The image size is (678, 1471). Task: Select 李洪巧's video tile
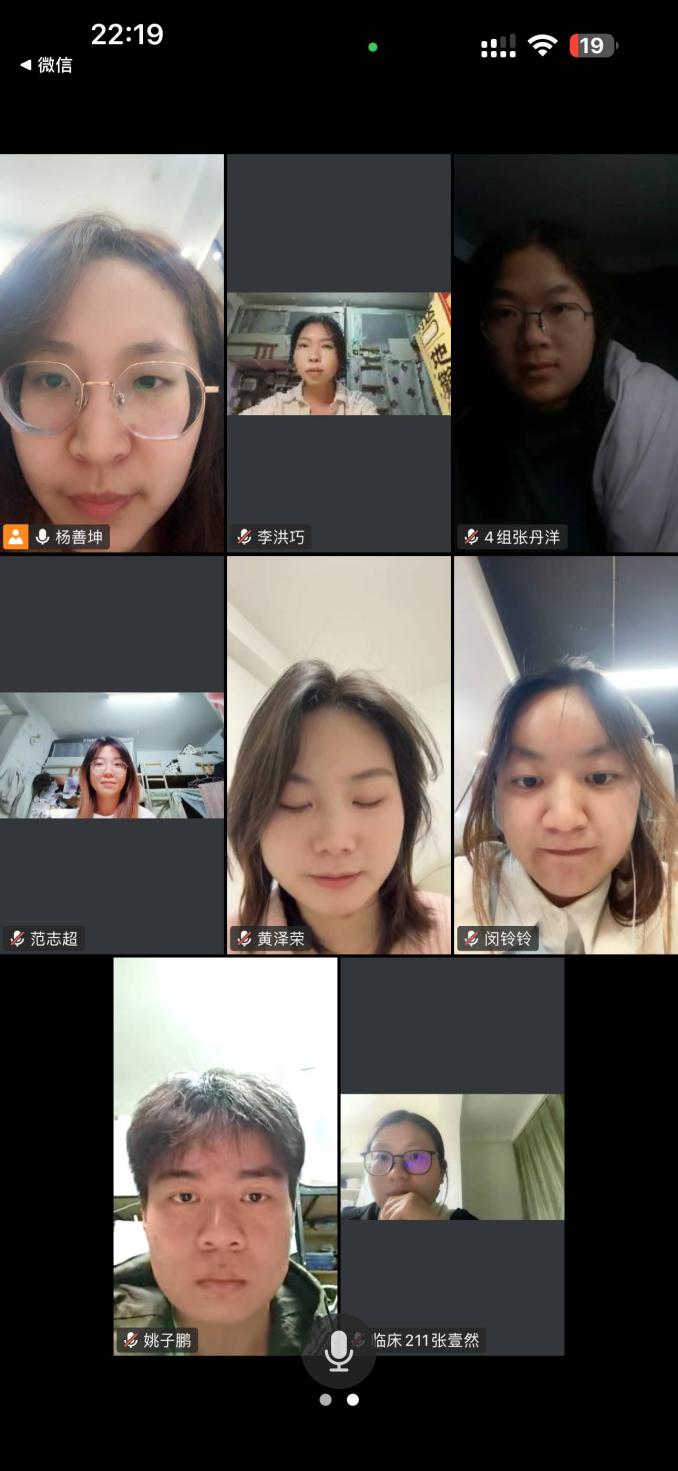click(338, 352)
